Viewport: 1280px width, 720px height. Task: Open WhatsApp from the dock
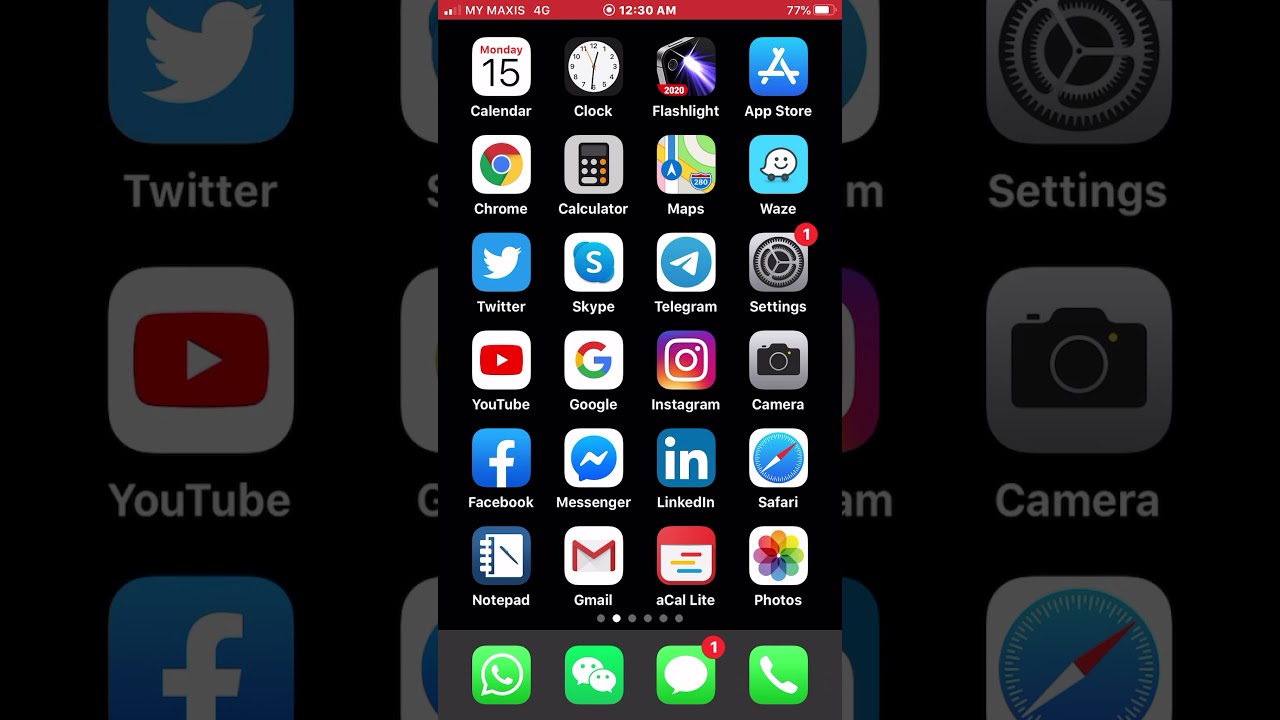(x=501, y=675)
